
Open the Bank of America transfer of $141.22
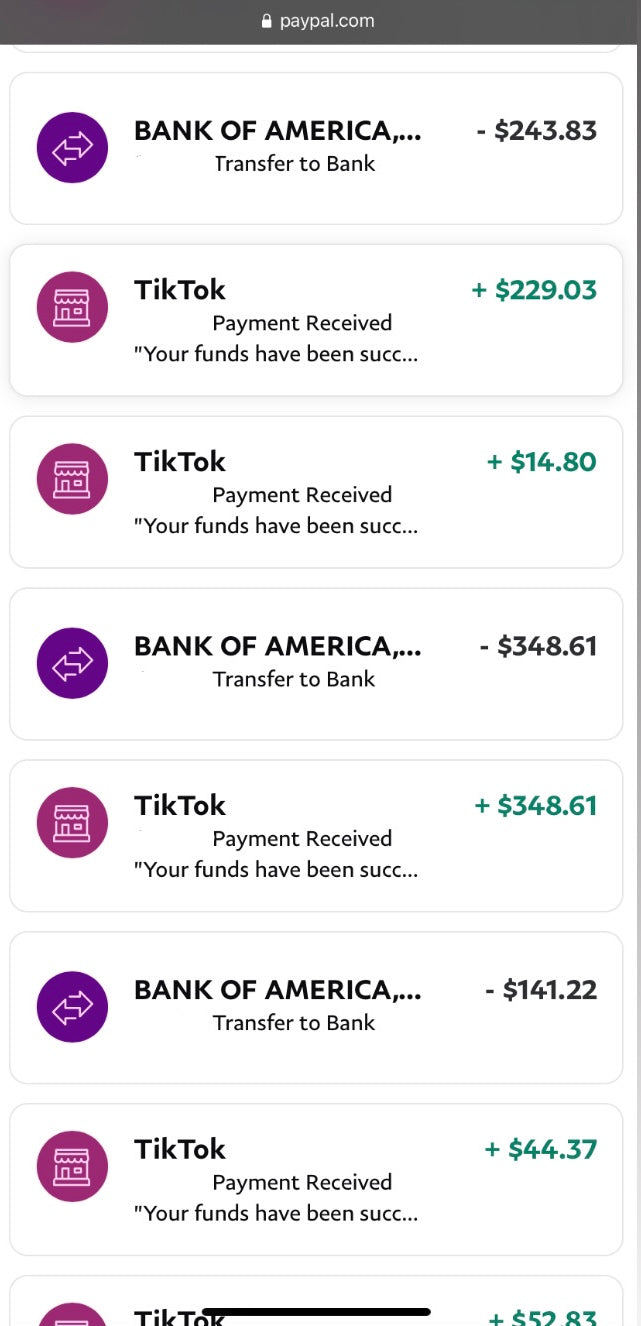[316, 1008]
